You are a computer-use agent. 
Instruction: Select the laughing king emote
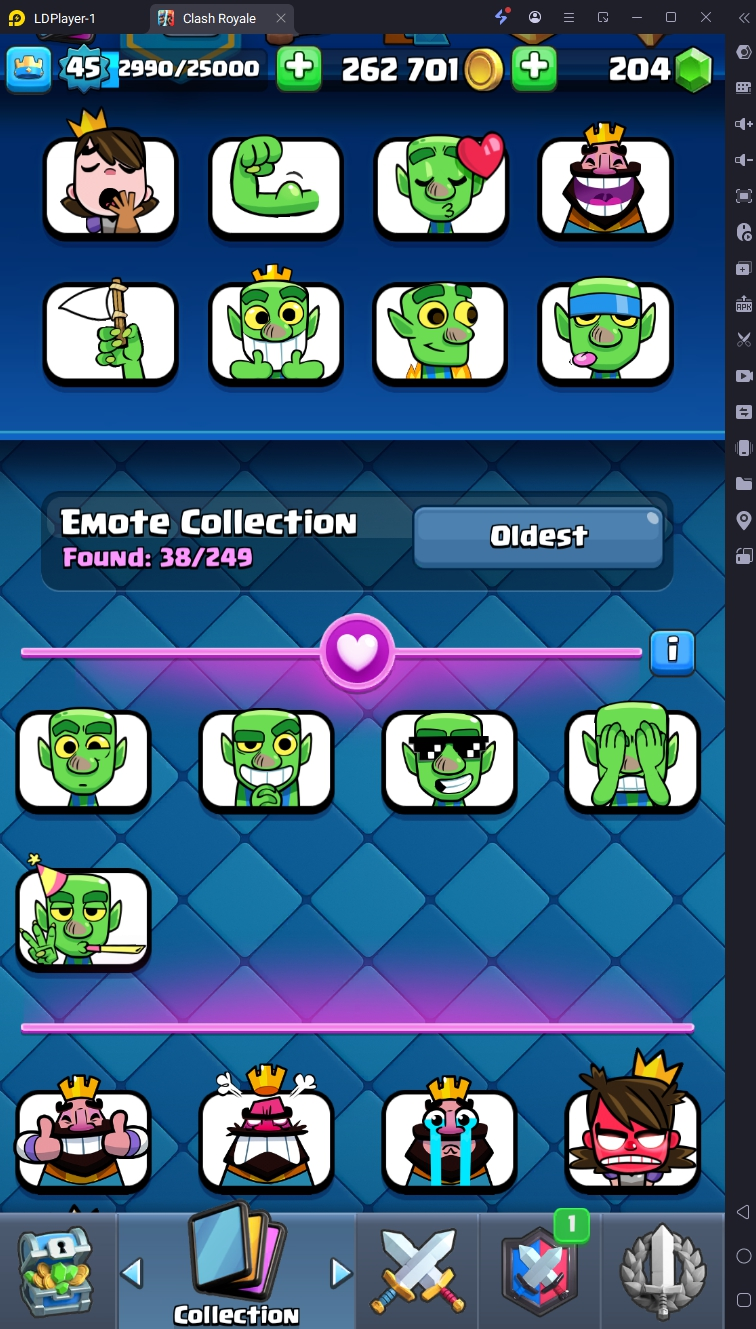(605, 187)
